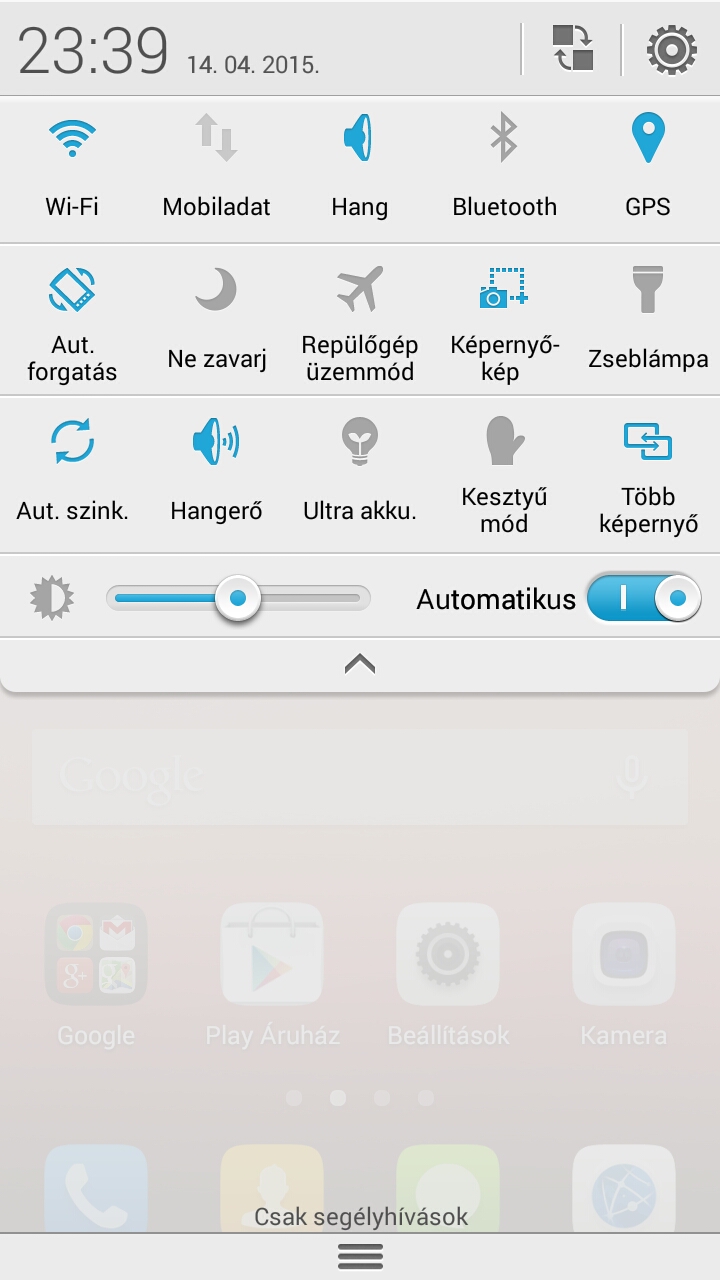This screenshot has height=1280, width=720.
Task: Turn off Automatikus brightness switch
Action: coord(643,598)
